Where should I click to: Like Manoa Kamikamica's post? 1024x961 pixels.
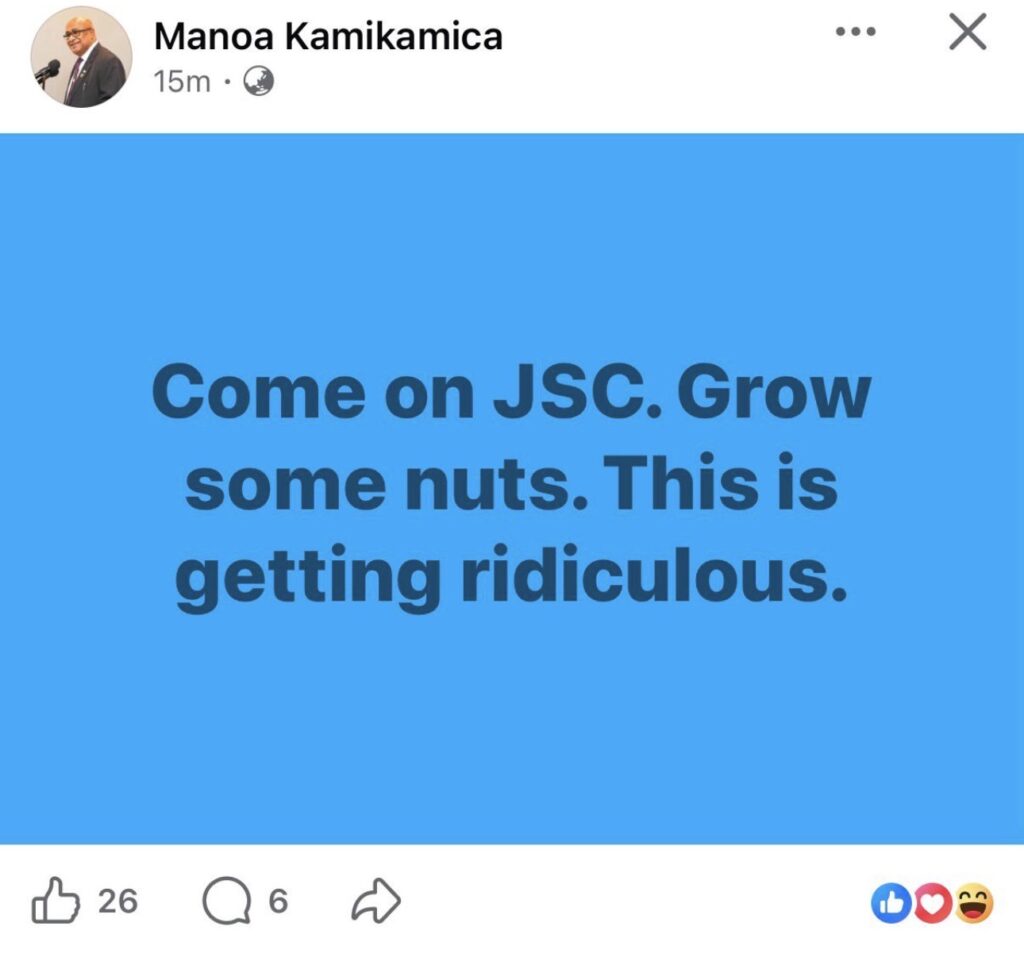pyautogui.click(x=56, y=902)
